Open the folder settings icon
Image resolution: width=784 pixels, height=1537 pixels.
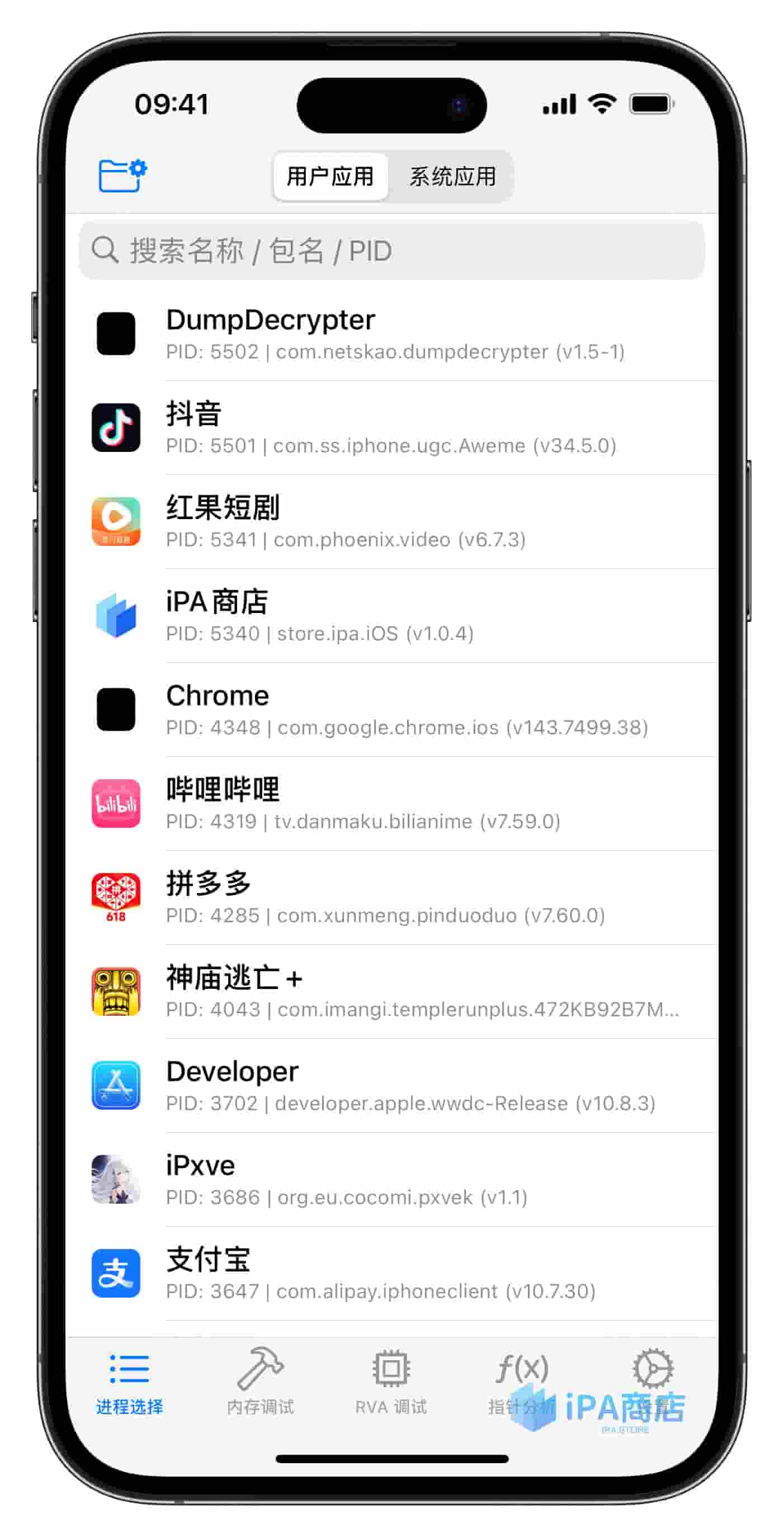[122, 176]
